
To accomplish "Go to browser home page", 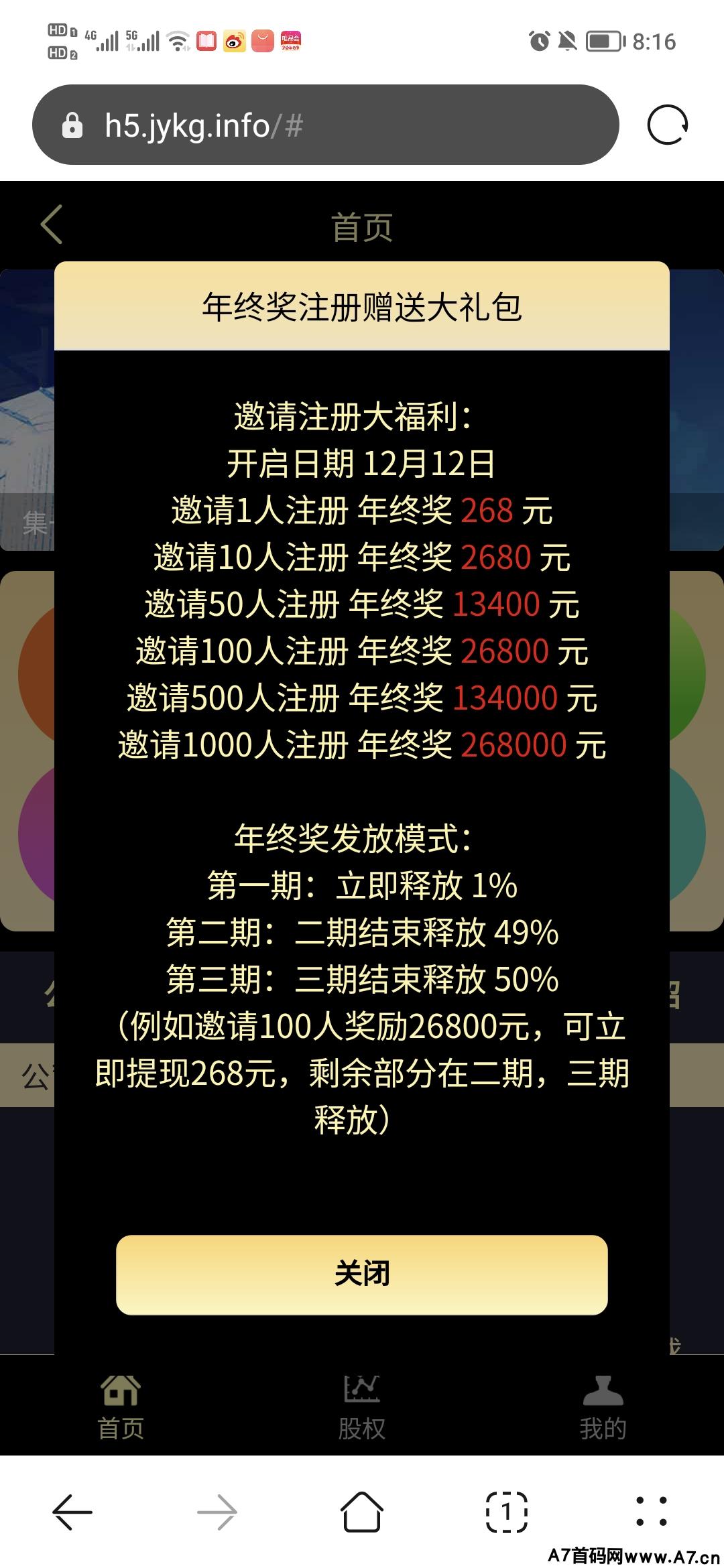I will (362, 1512).
